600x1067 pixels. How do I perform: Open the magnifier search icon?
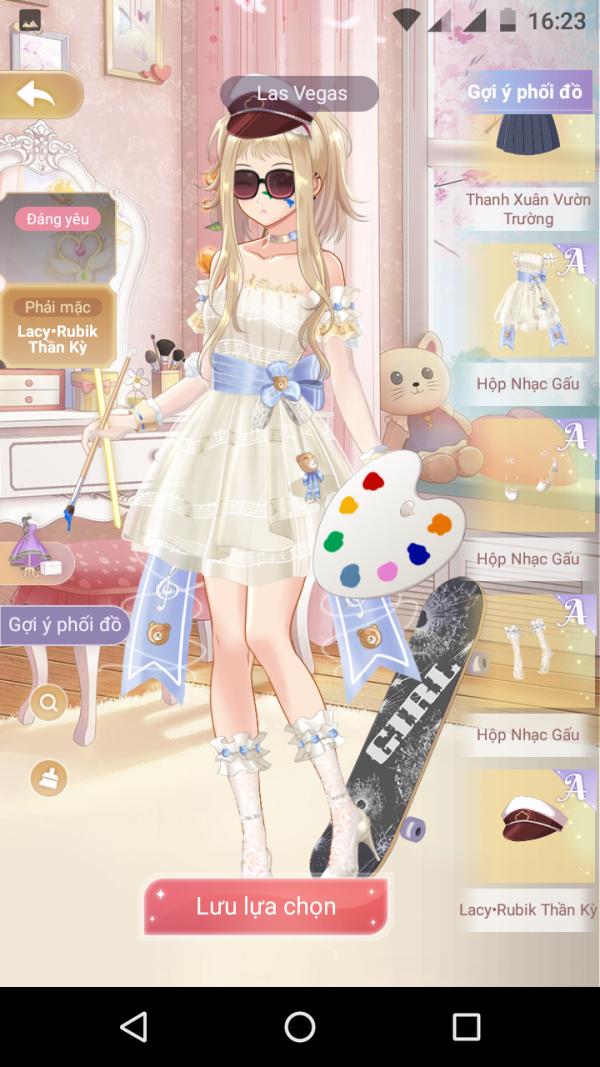49,702
